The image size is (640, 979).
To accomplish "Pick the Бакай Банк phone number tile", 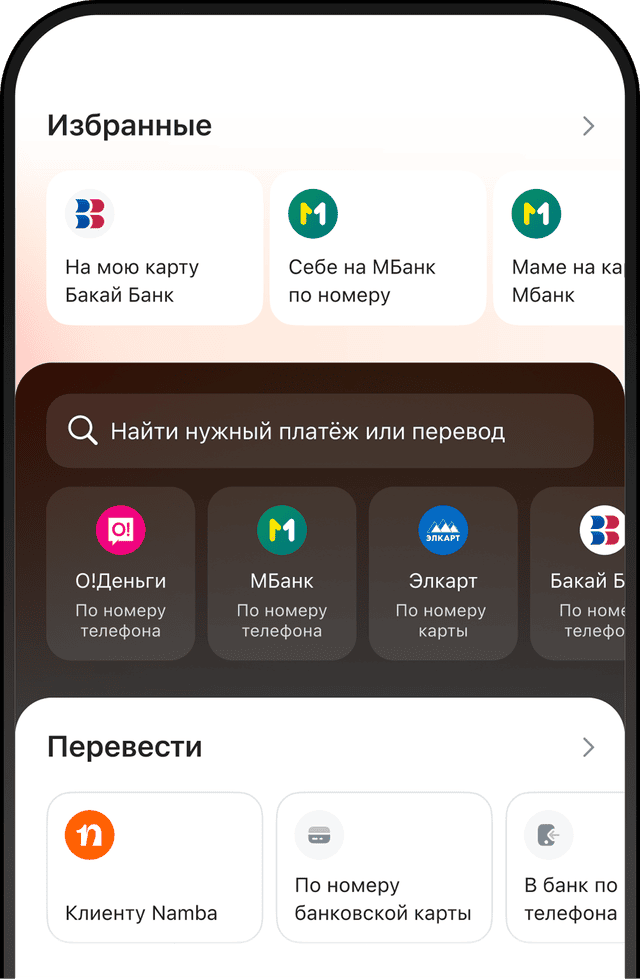I will click(x=588, y=573).
